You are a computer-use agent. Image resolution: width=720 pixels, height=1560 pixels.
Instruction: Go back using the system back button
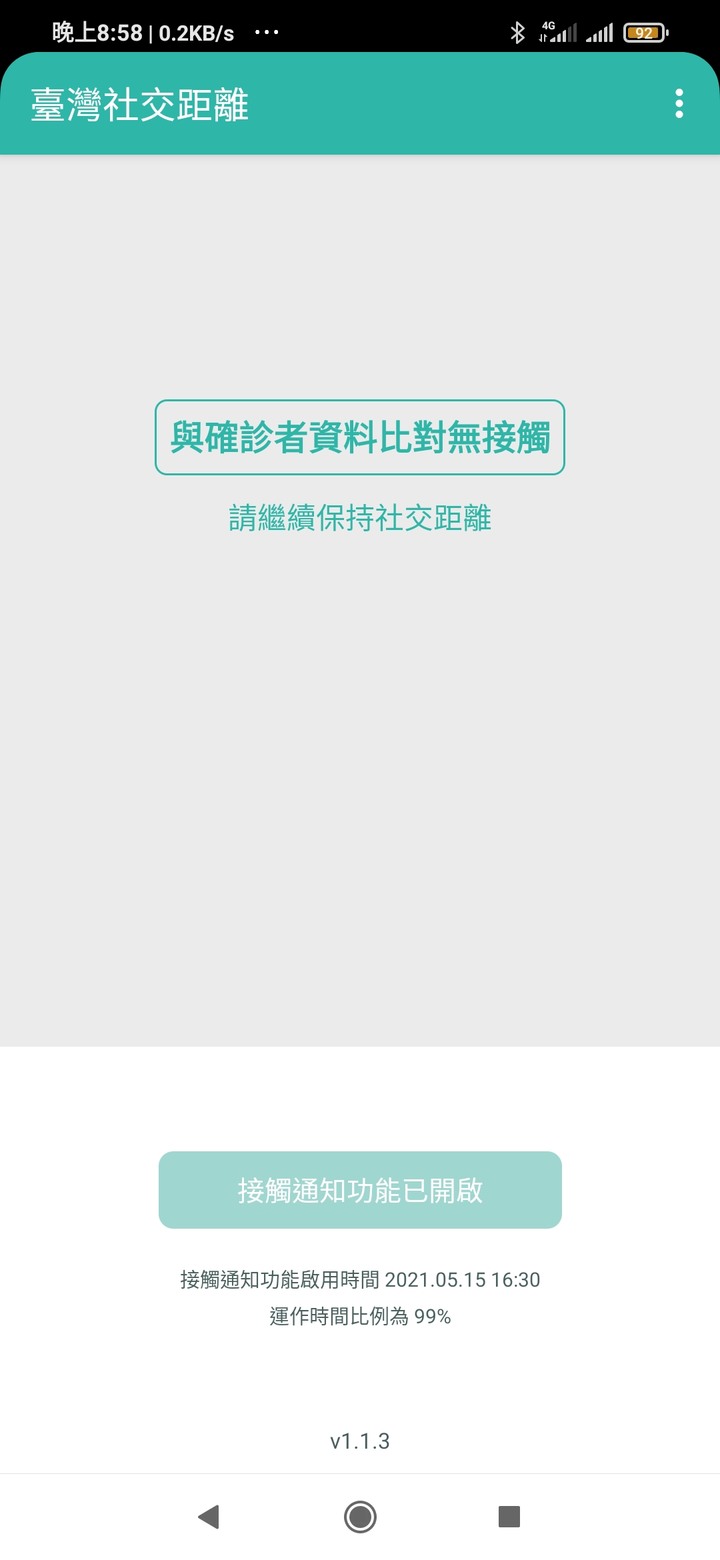coord(208,1517)
